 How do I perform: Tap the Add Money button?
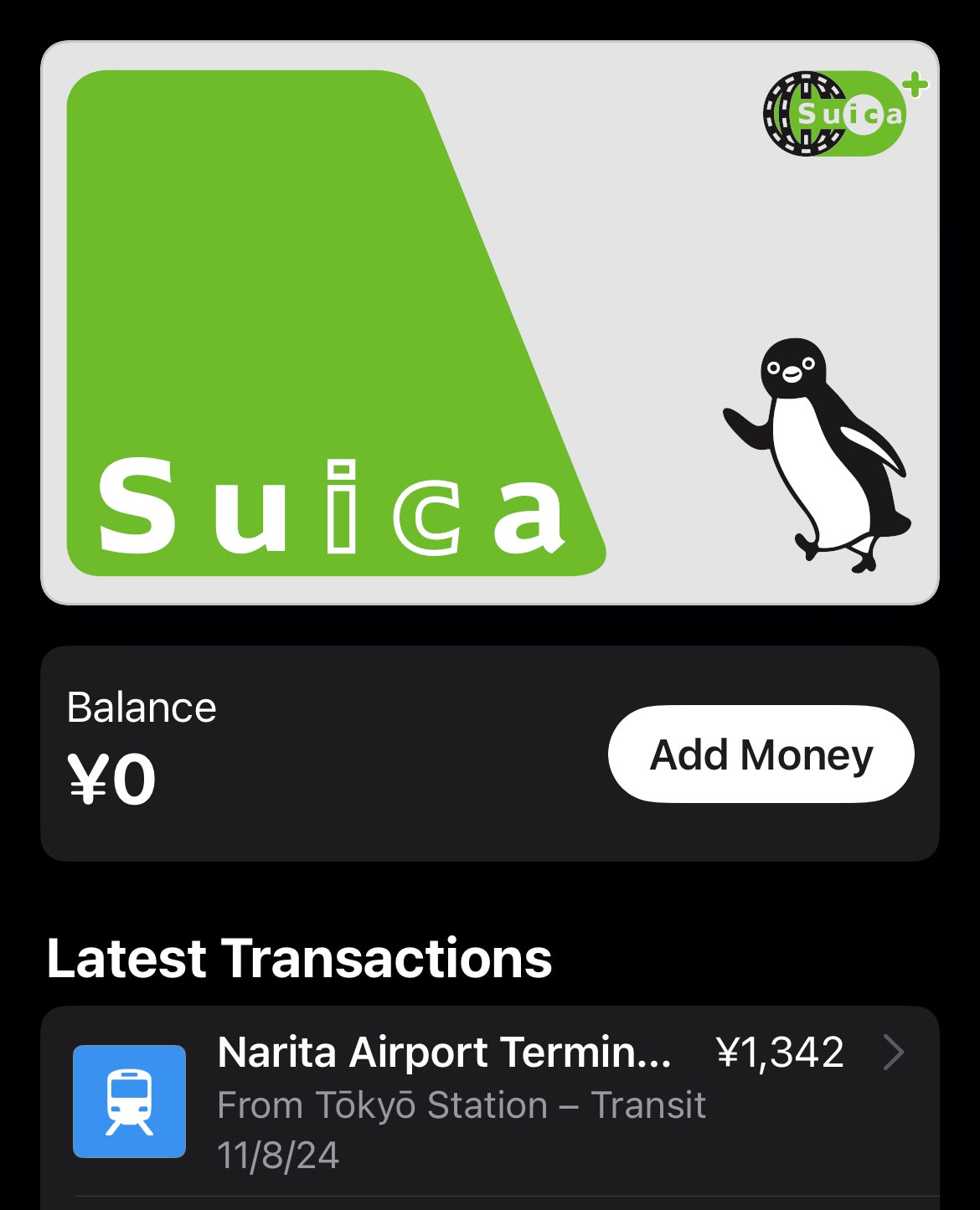(x=761, y=754)
